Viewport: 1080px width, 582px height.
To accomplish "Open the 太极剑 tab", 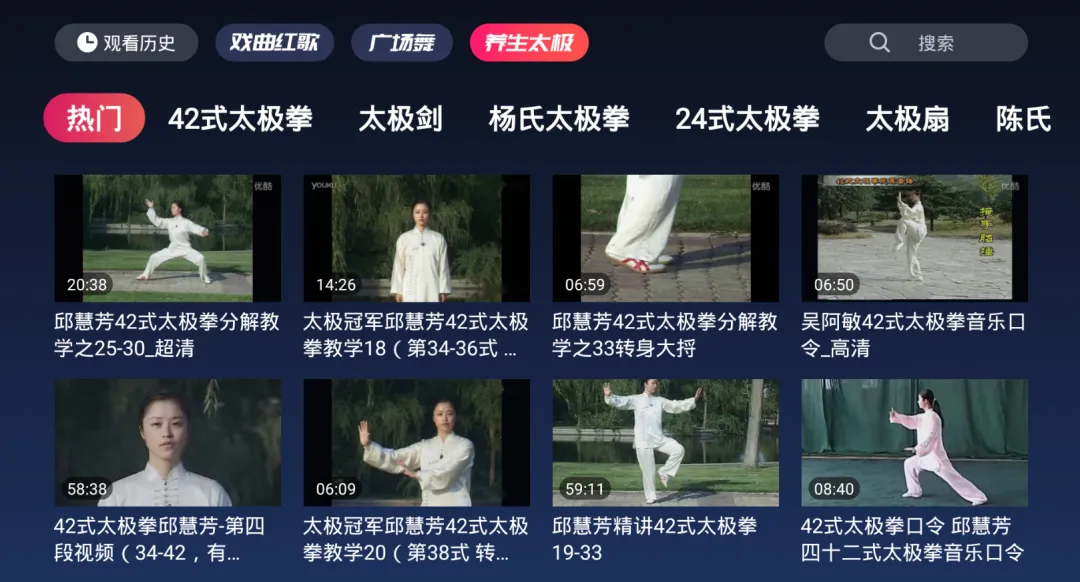I will 400,119.
